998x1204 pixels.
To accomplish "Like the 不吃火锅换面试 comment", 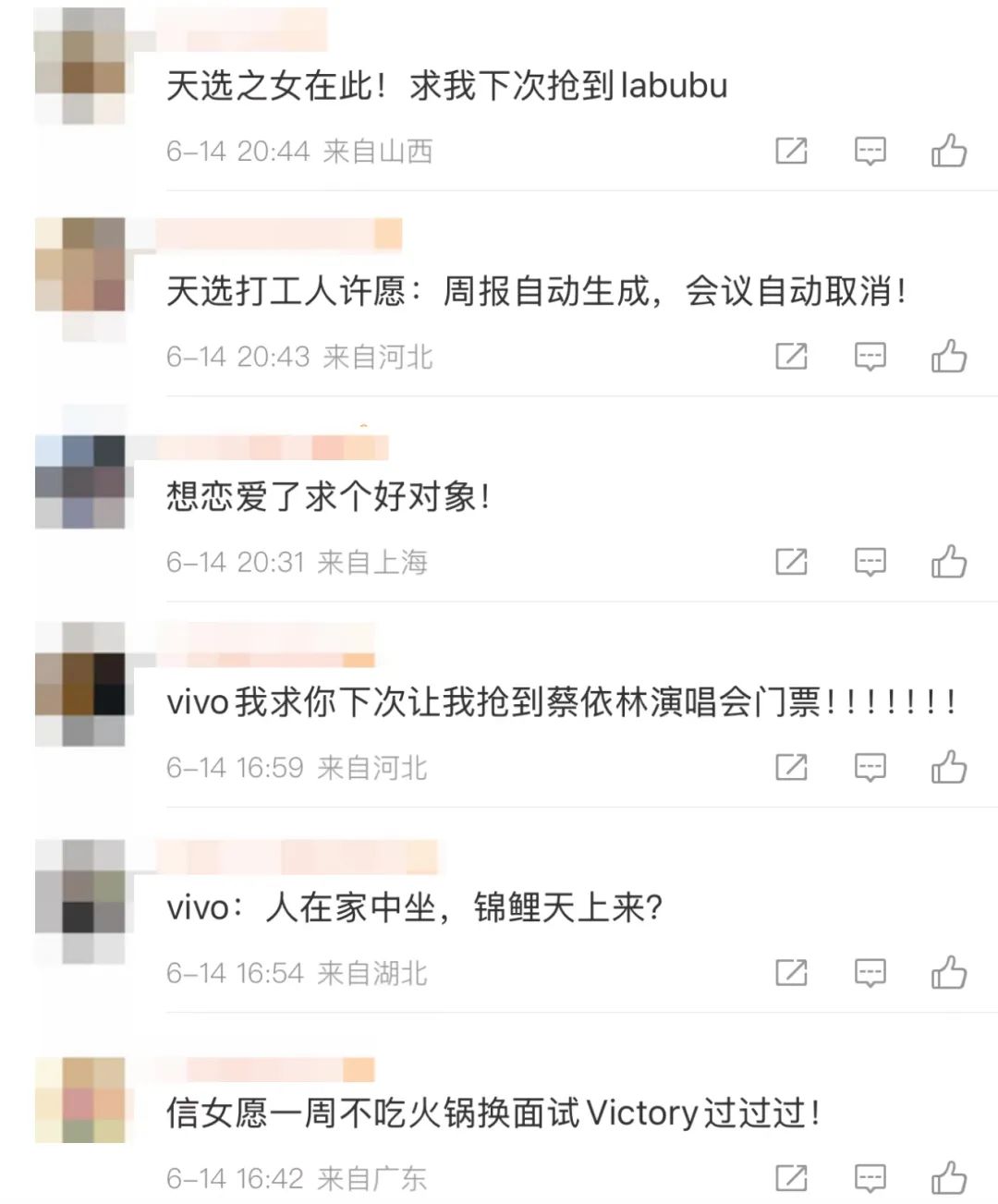I will [949, 1177].
